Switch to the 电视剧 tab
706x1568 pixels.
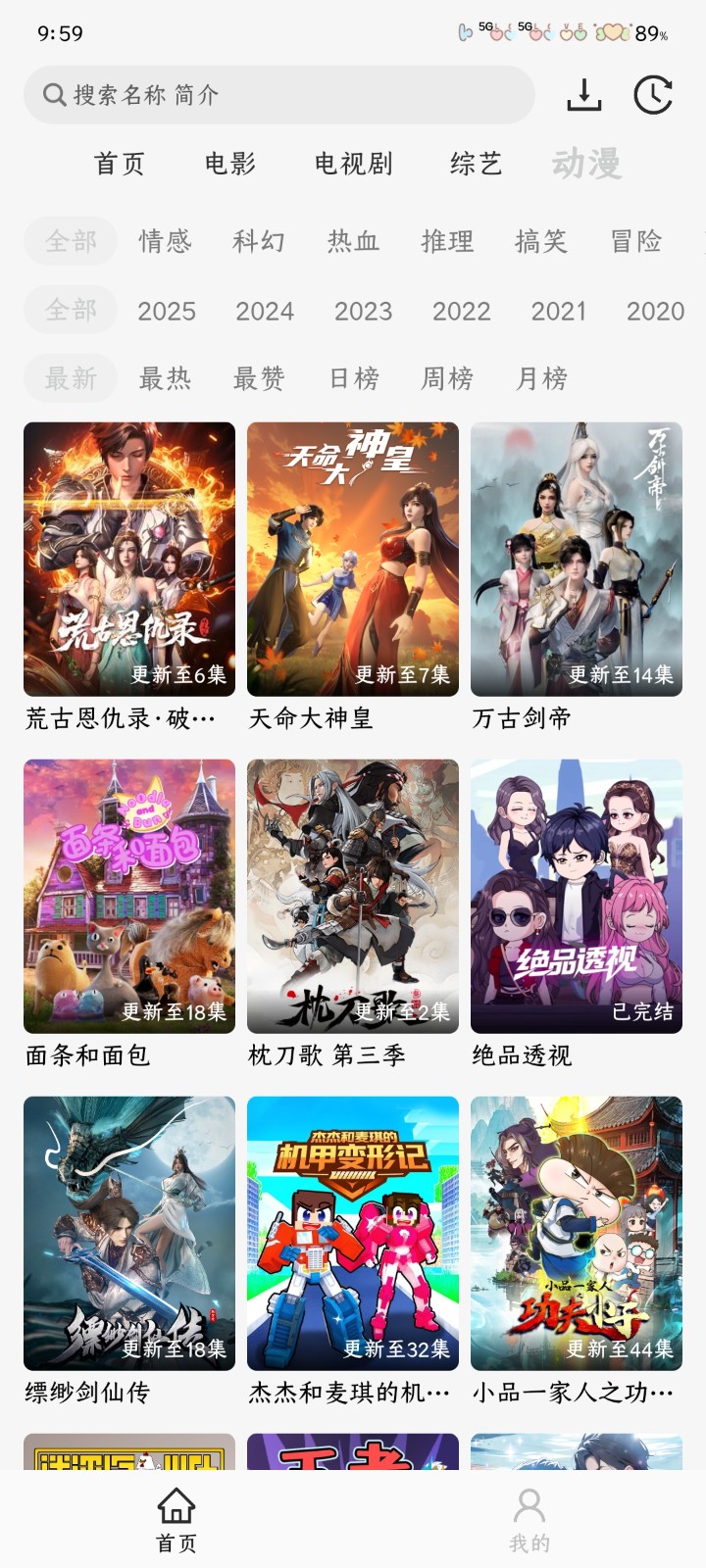[x=354, y=164]
